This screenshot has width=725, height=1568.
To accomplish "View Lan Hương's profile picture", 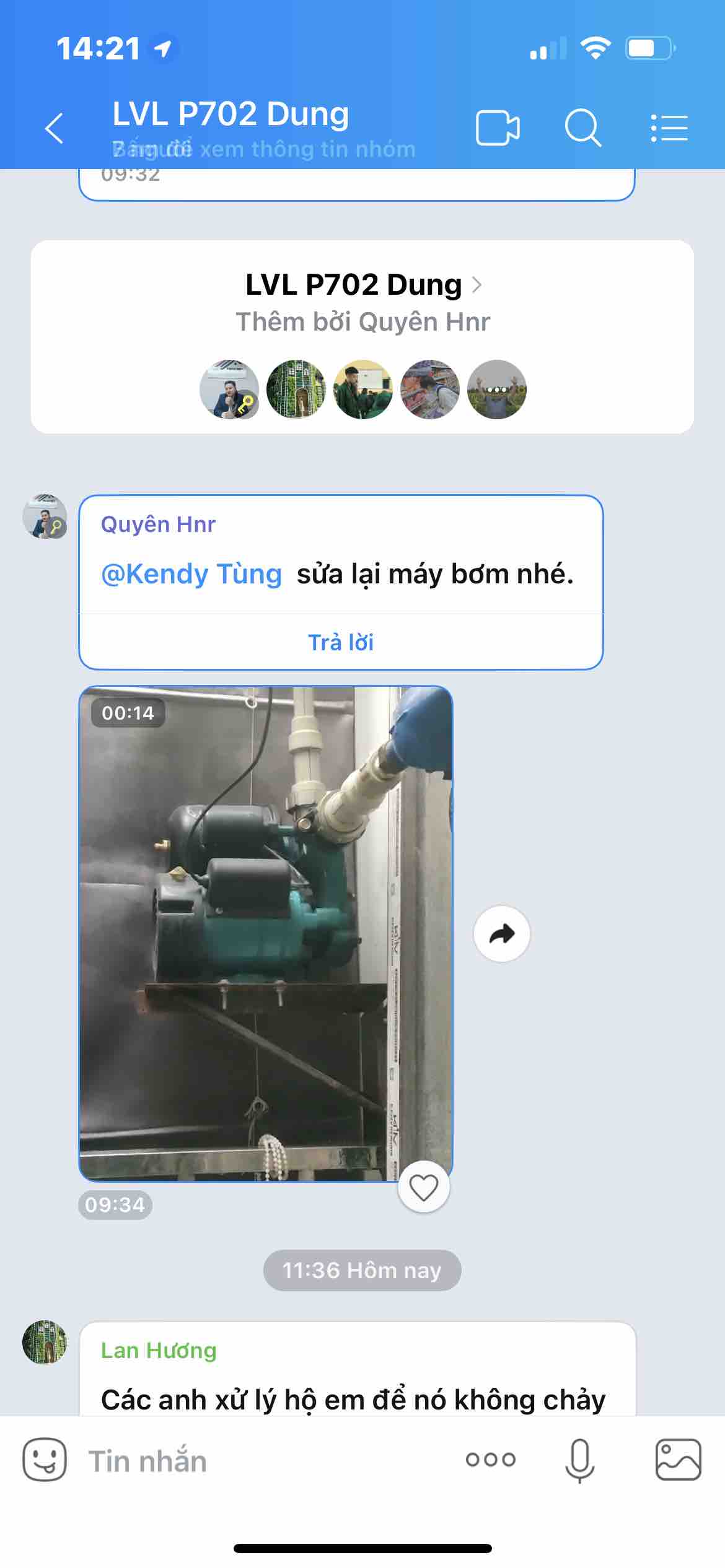I will coord(45,1342).
